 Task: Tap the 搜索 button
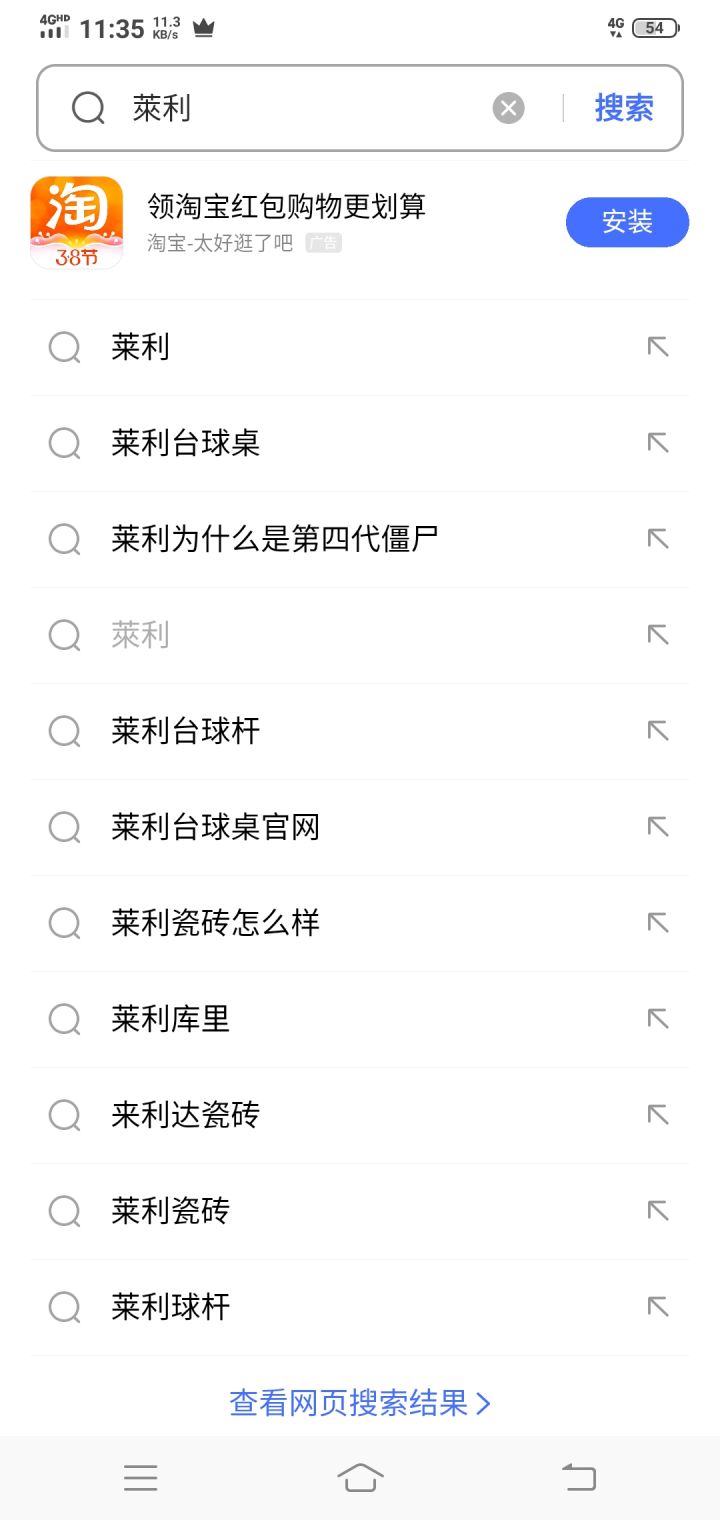point(624,108)
